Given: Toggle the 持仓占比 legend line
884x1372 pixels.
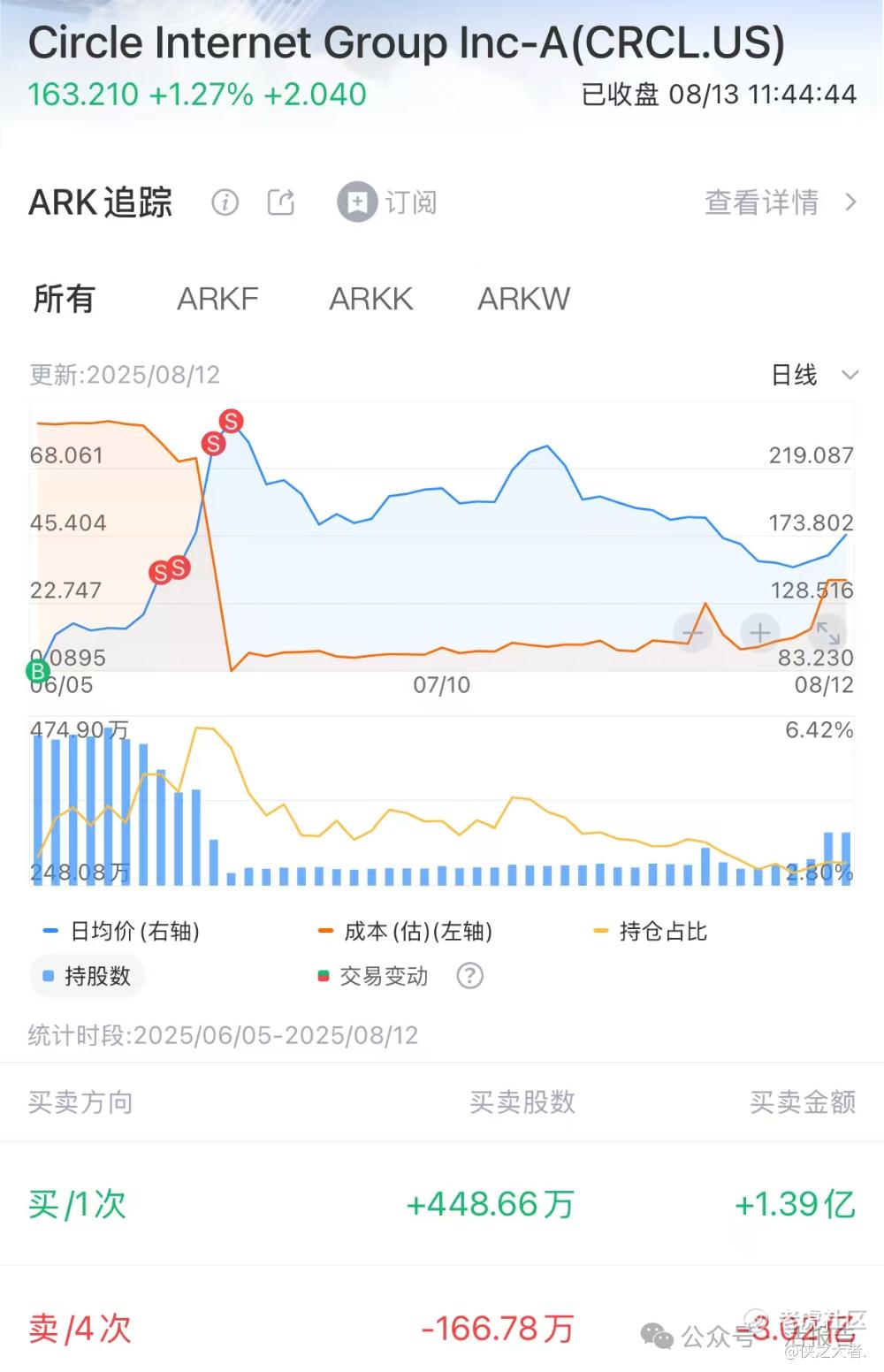Looking at the screenshot, I should point(651,931).
